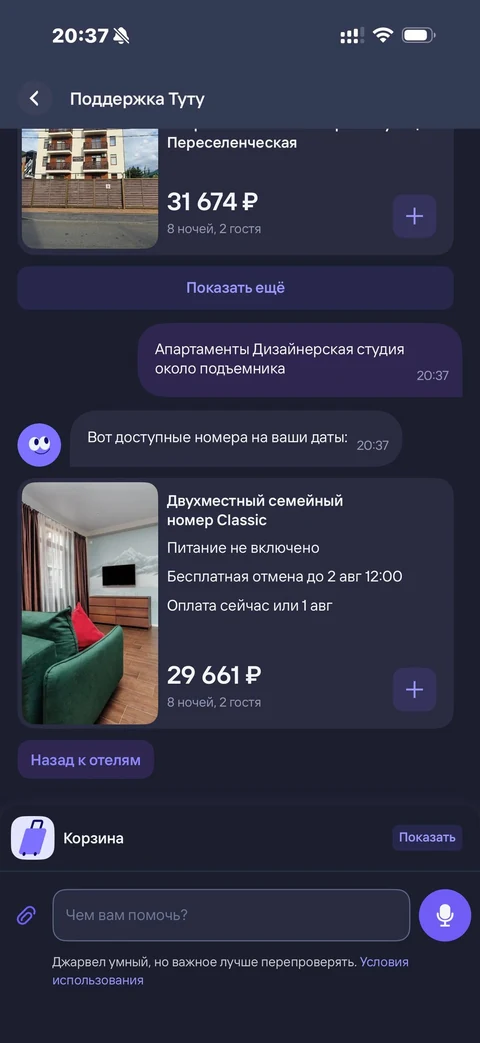
Task: Go back from Поддержка Туту chat
Action: pyautogui.click(x=35, y=99)
